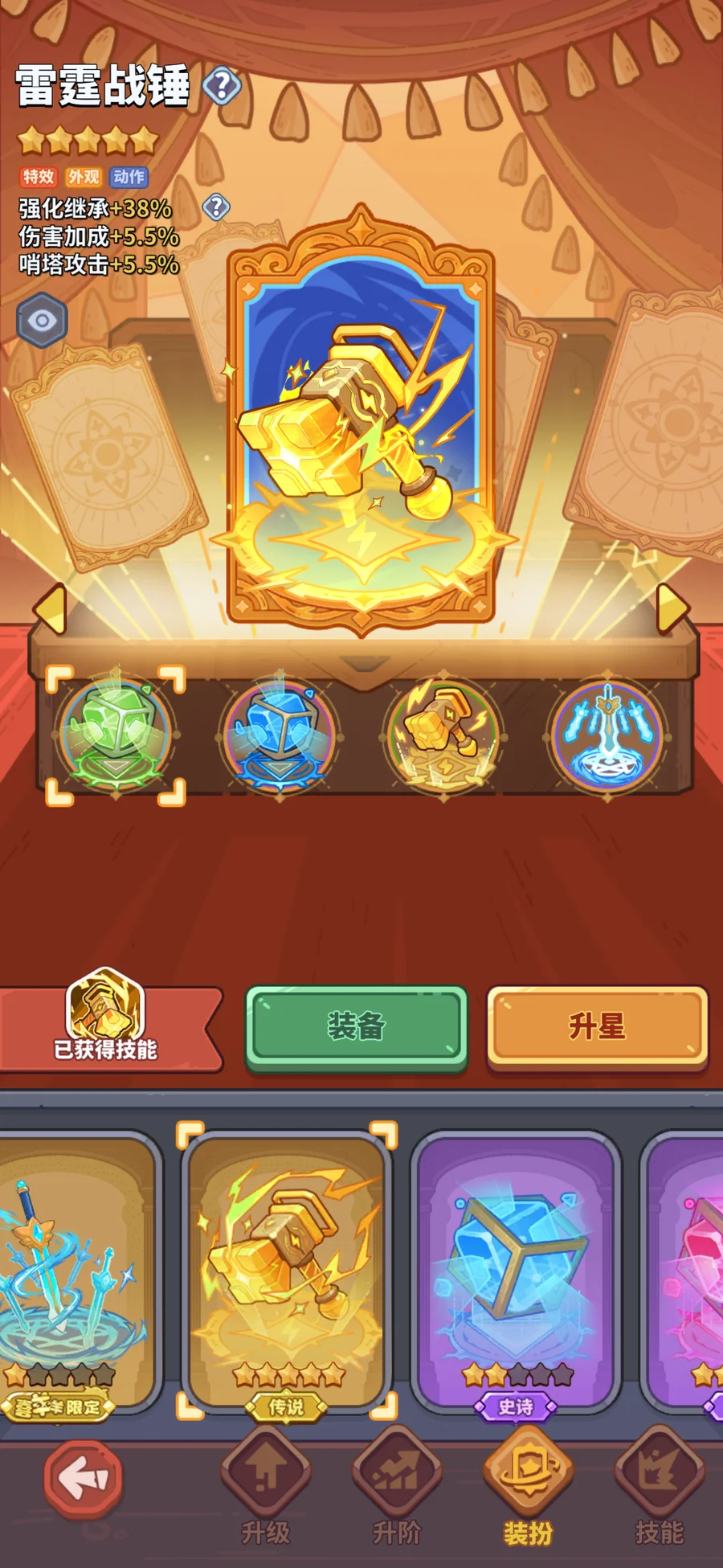The image size is (723, 1568).
Task: Toggle the eye preview button
Action: [x=42, y=321]
